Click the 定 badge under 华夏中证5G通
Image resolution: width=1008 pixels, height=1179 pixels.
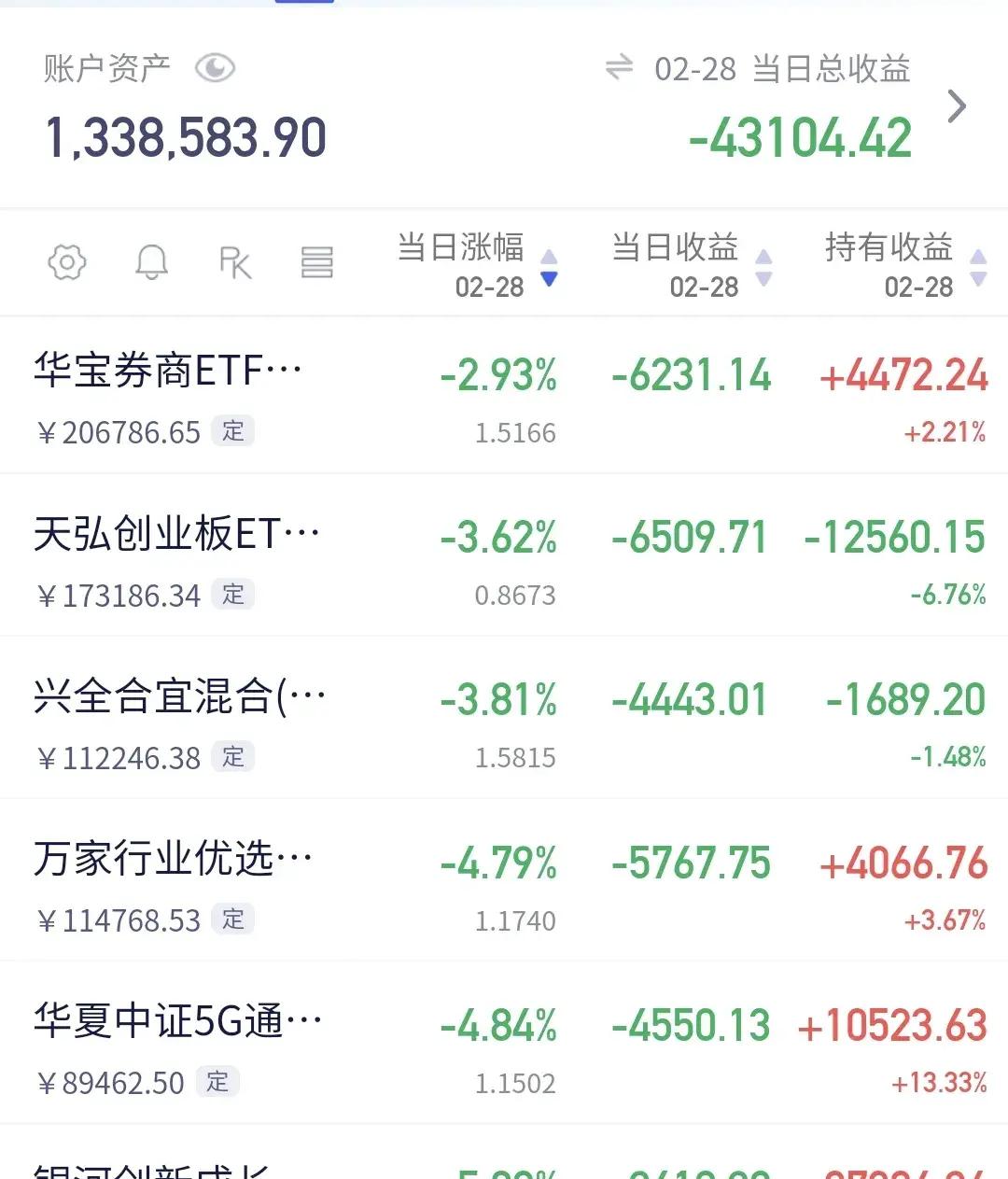click(218, 1083)
